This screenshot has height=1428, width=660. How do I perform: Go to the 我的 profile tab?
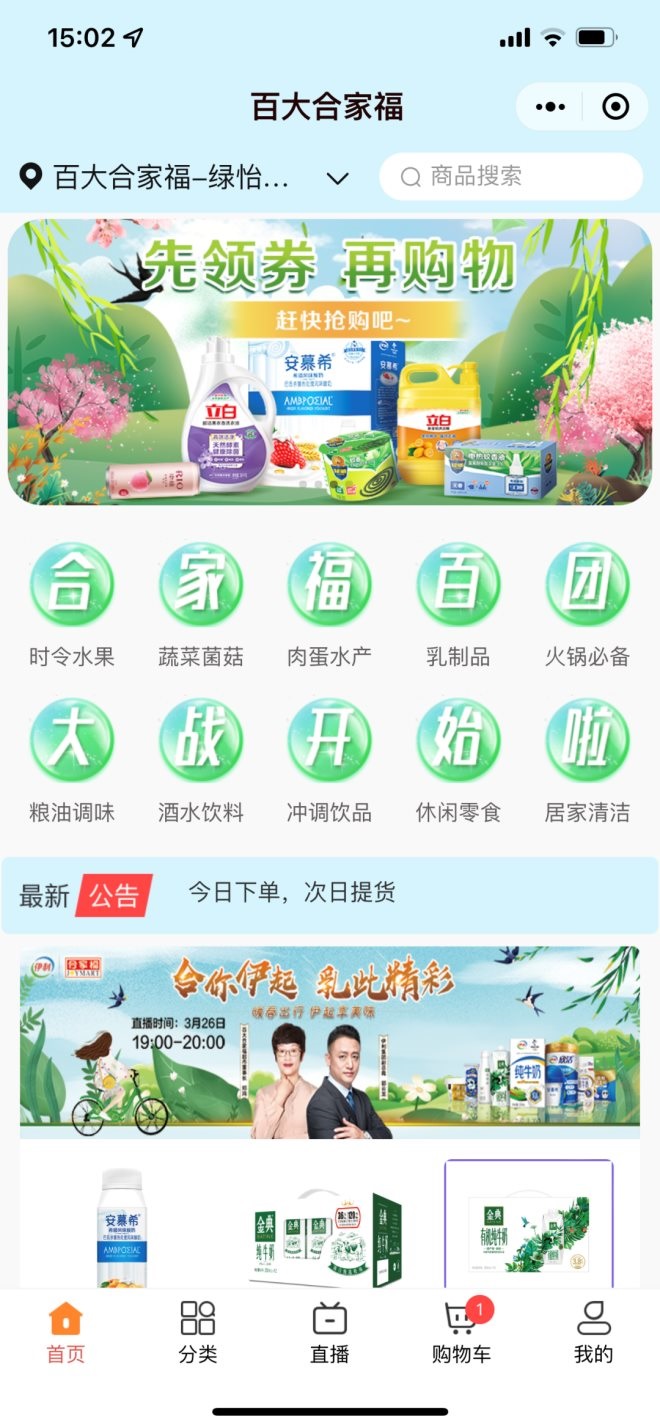(x=593, y=1332)
